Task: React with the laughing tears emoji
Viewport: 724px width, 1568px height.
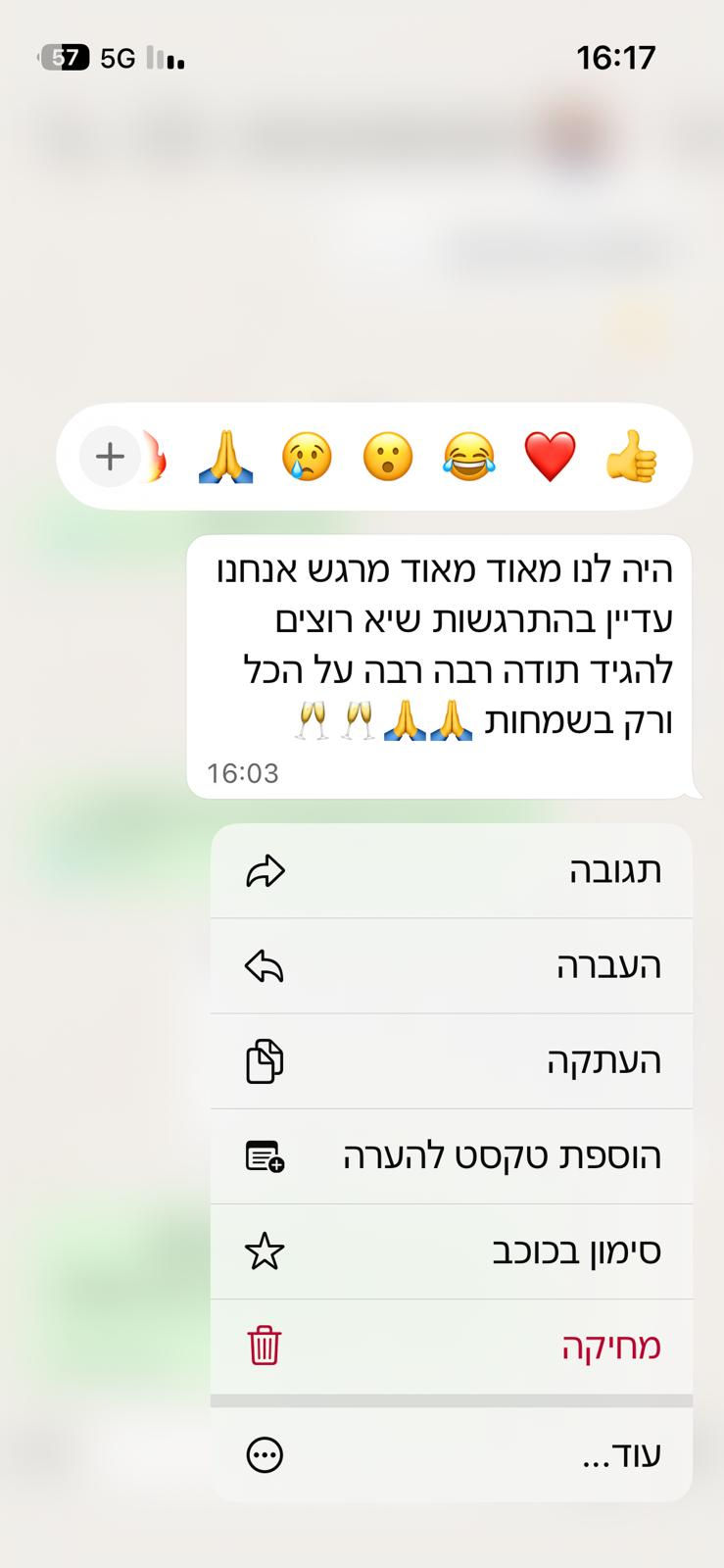Action: 469,457
